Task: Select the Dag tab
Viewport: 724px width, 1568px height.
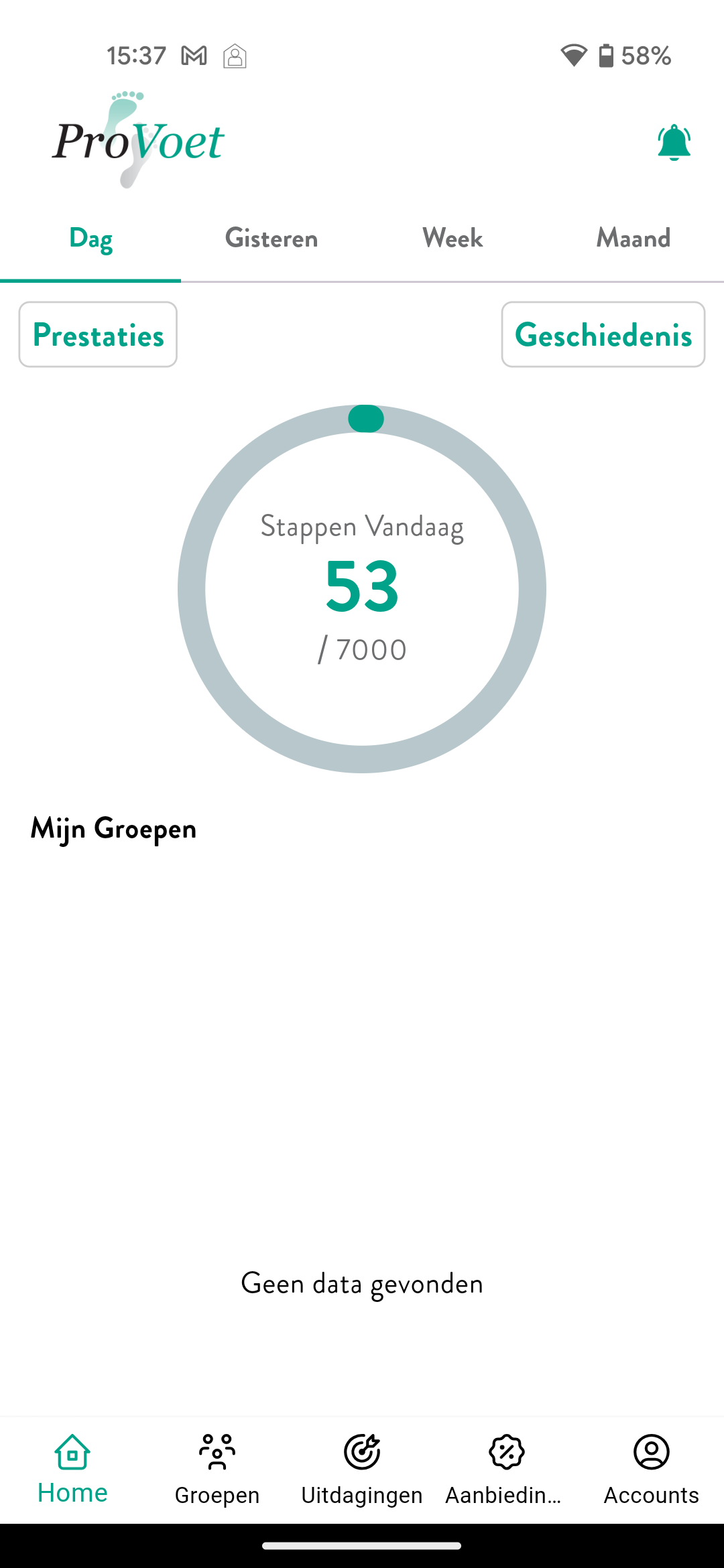Action: click(90, 239)
